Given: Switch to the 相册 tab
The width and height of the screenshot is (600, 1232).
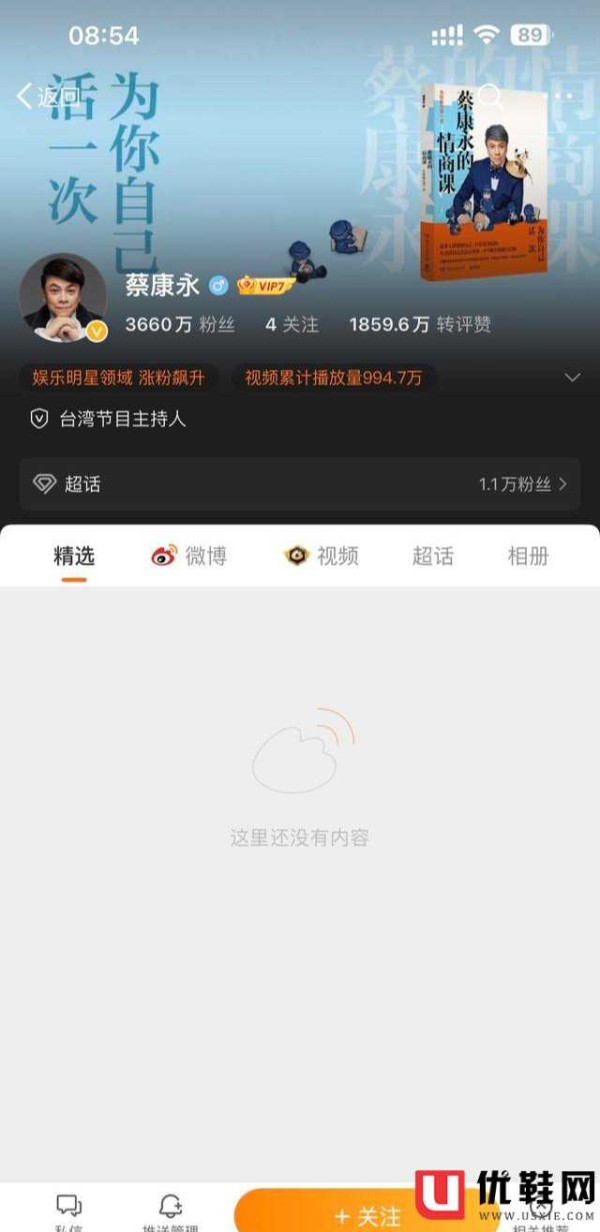Looking at the screenshot, I should tap(528, 556).
